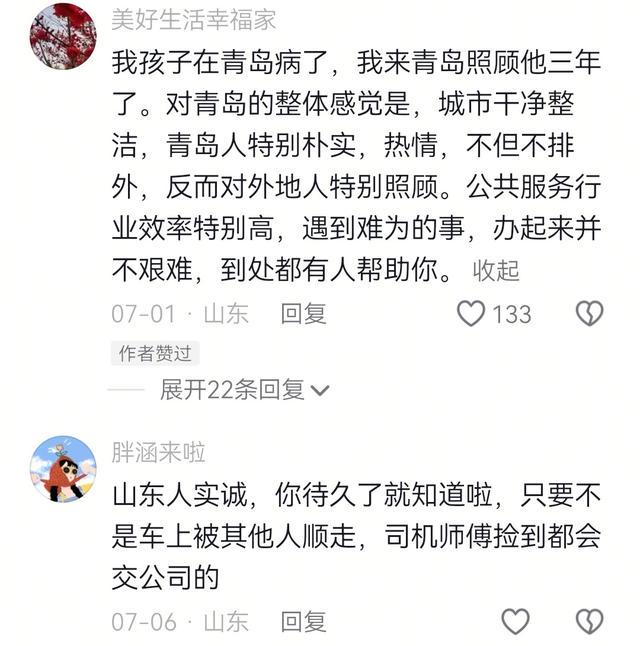Open 美好生活幸福家's profile avatar
The height and width of the screenshot is (646, 640).
click(x=63, y=36)
